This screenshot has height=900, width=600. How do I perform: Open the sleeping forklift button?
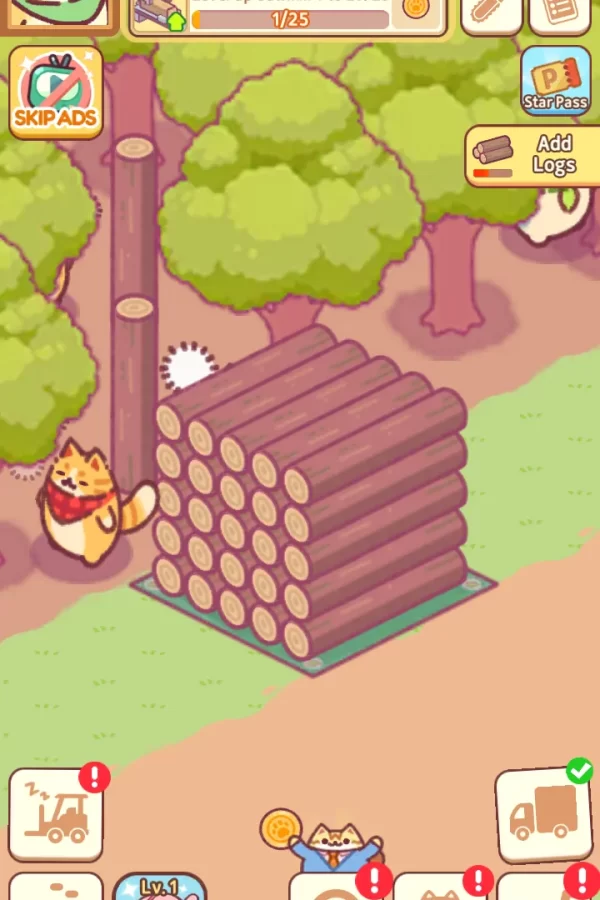pos(56,814)
